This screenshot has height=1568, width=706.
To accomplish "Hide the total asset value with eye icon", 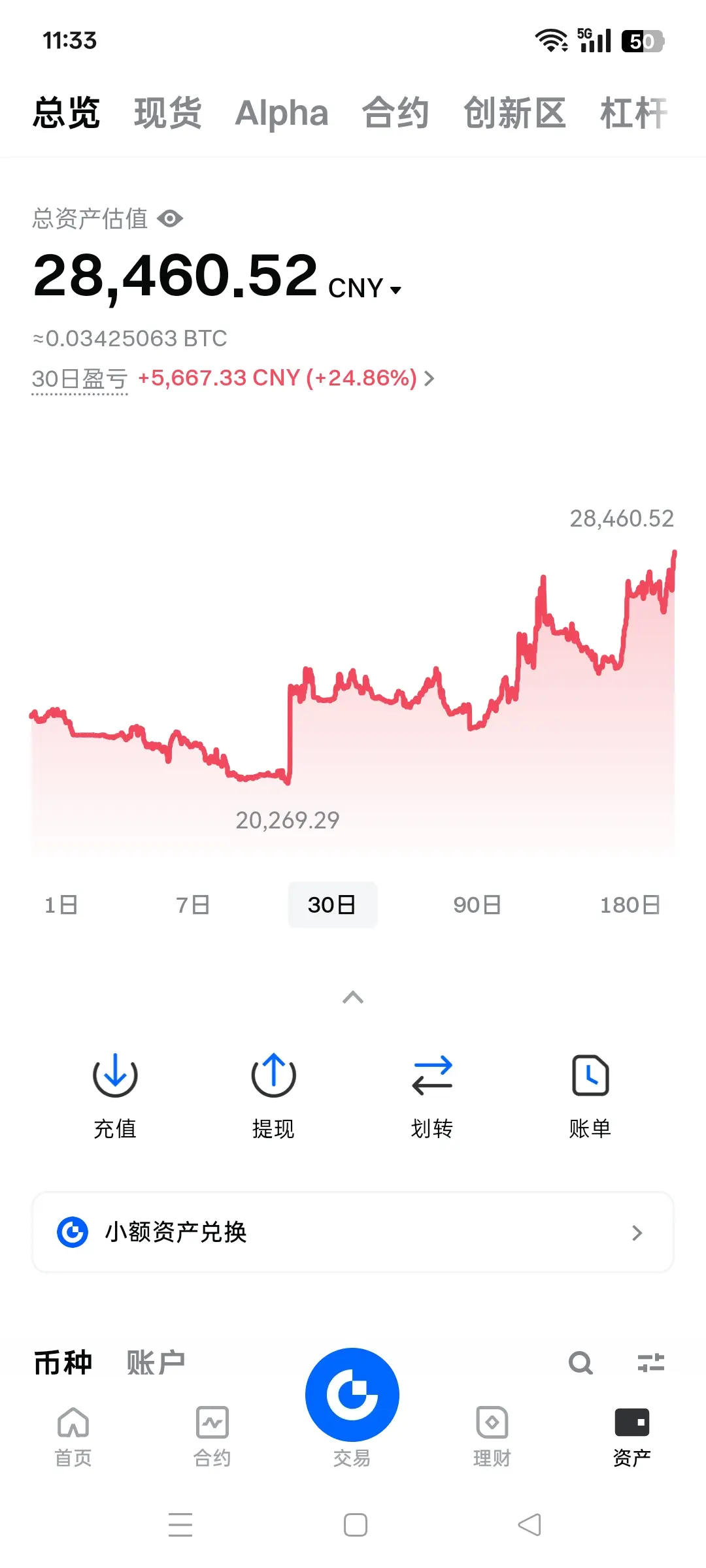I will point(170,219).
